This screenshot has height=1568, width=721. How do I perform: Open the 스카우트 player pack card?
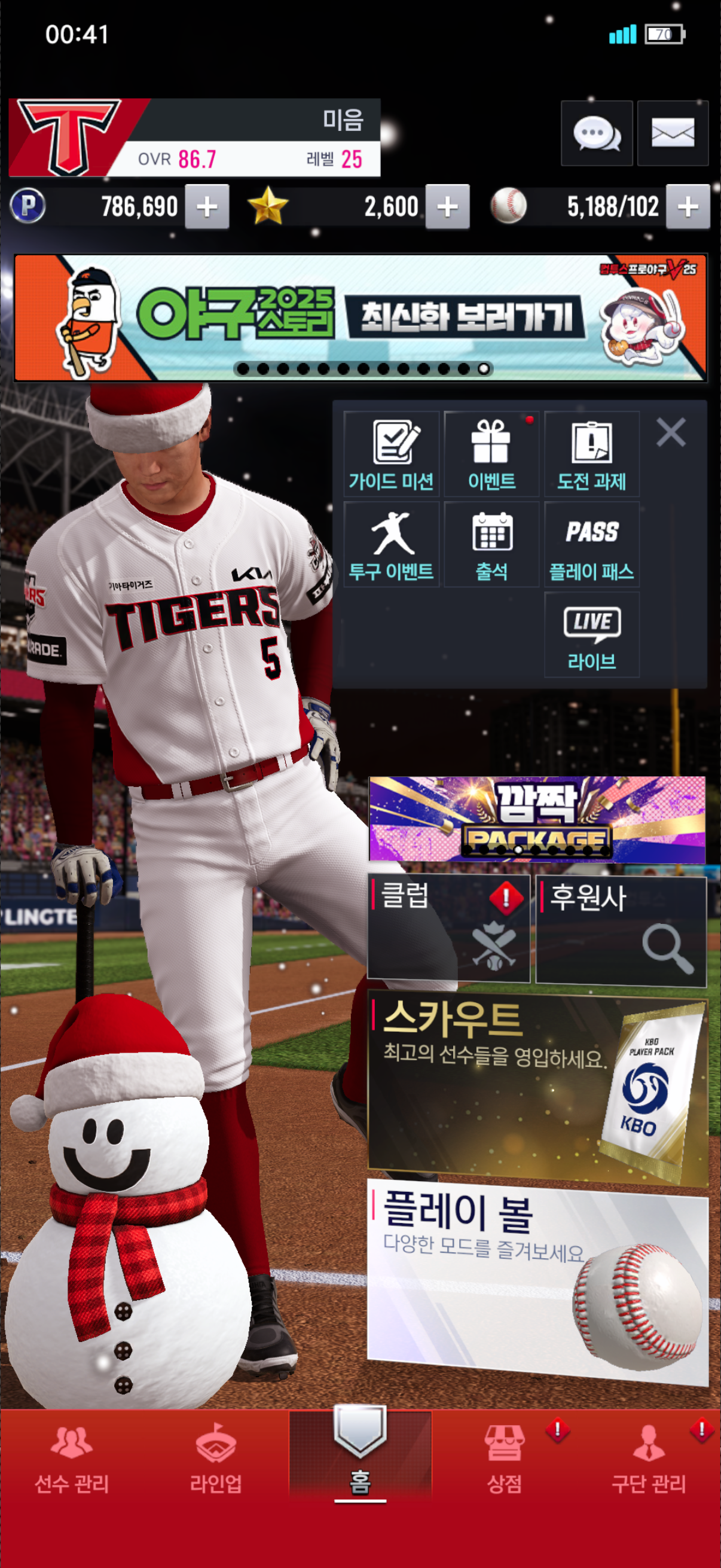click(537, 1090)
